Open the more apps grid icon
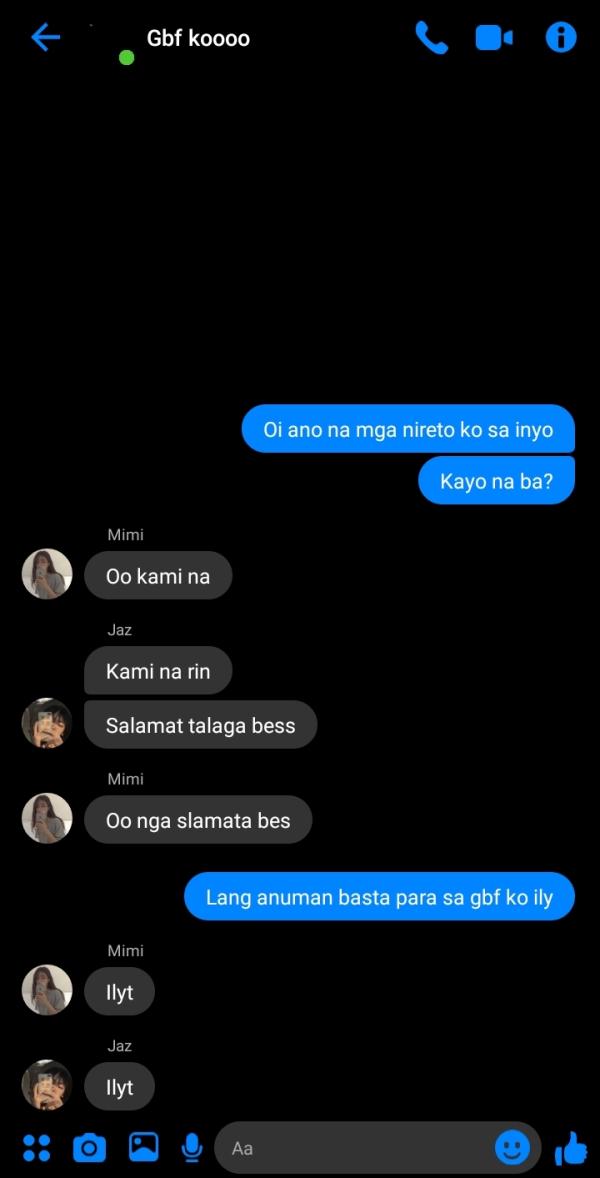This screenshot has width=600, height=1178. click(x=37, y=1147)
